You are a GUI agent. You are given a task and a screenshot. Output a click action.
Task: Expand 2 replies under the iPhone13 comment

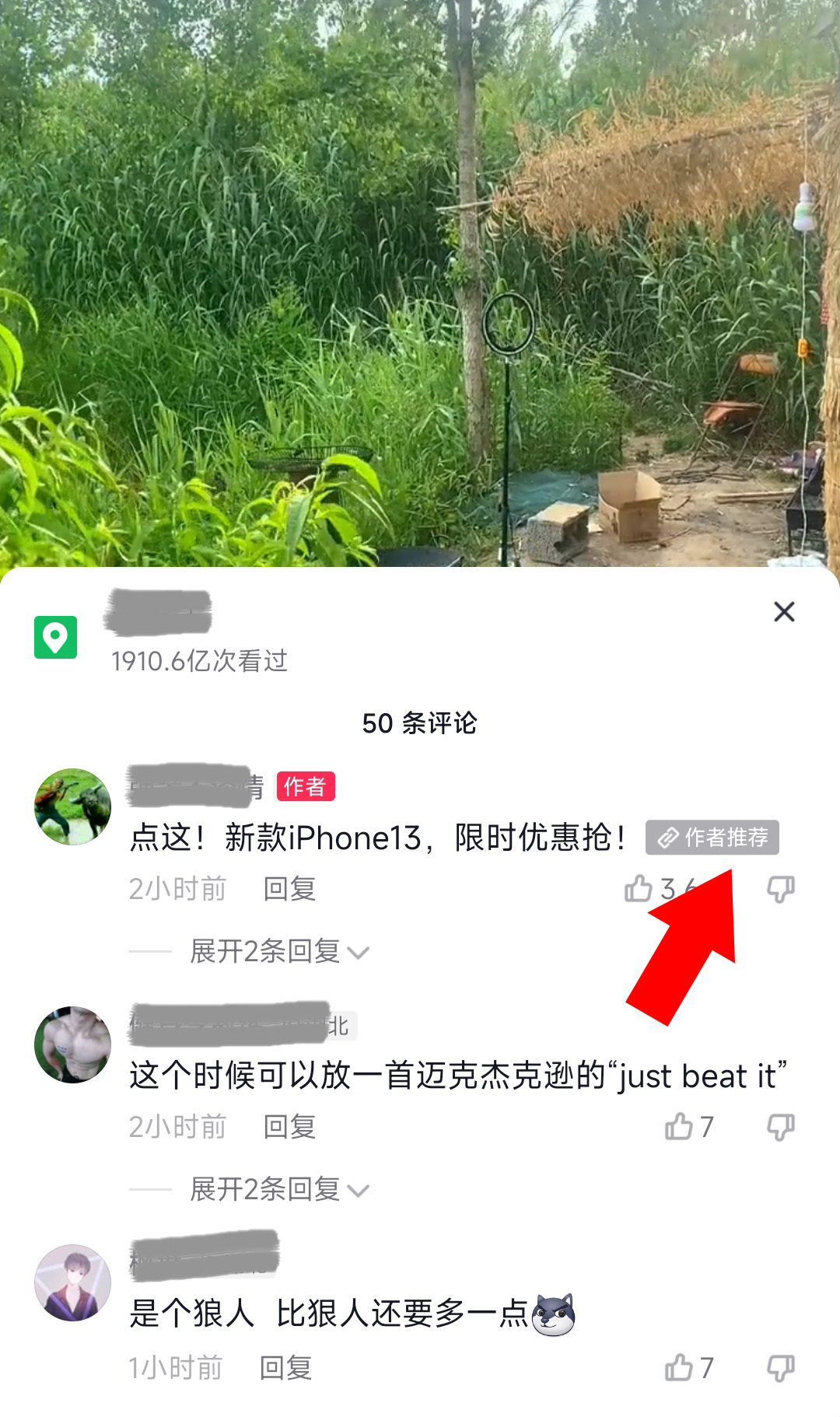(x=278, y=951)
